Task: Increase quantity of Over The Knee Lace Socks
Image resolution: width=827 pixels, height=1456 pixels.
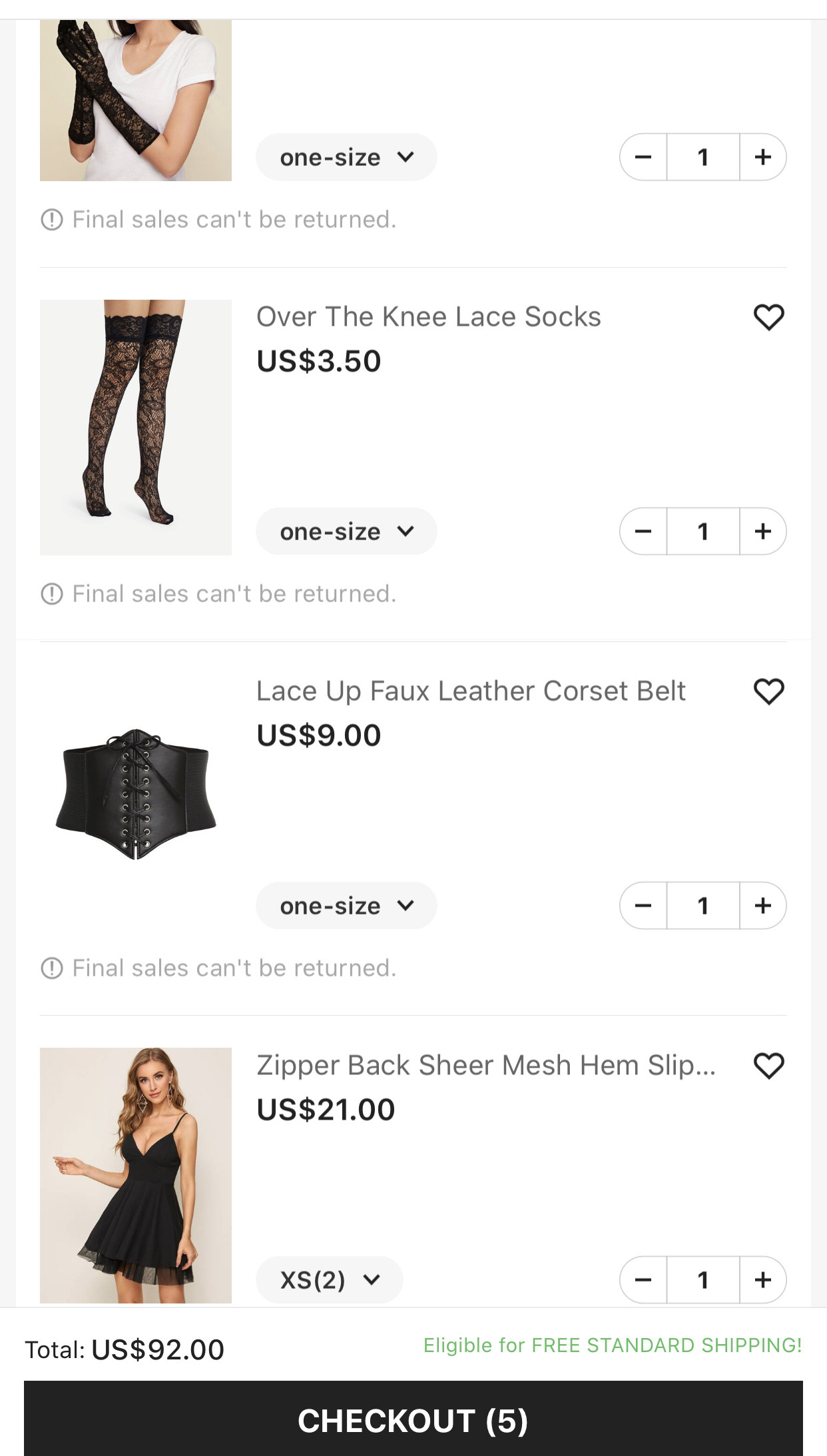Action: [x=763, y=532]
